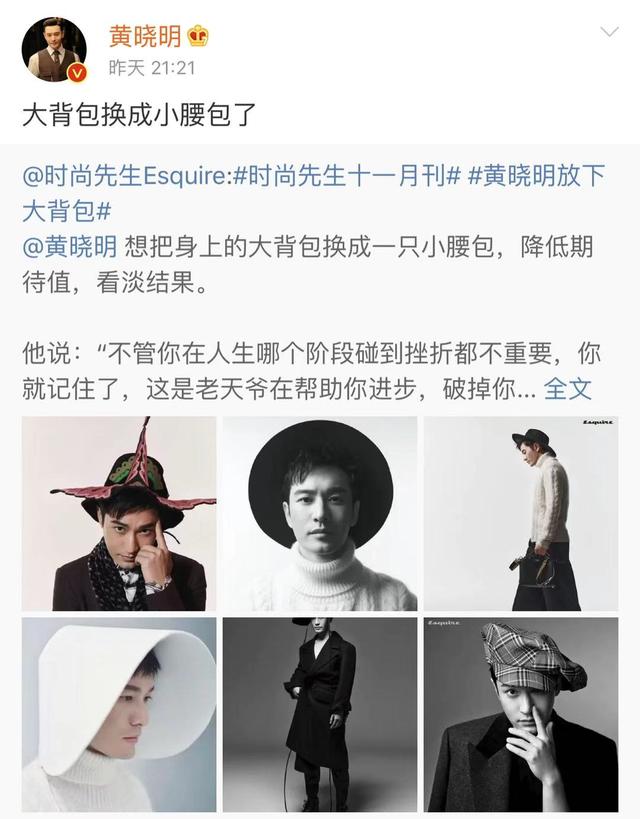Expand the post options chevron
This screenshot has height=819, width=640.
(608, 33)
